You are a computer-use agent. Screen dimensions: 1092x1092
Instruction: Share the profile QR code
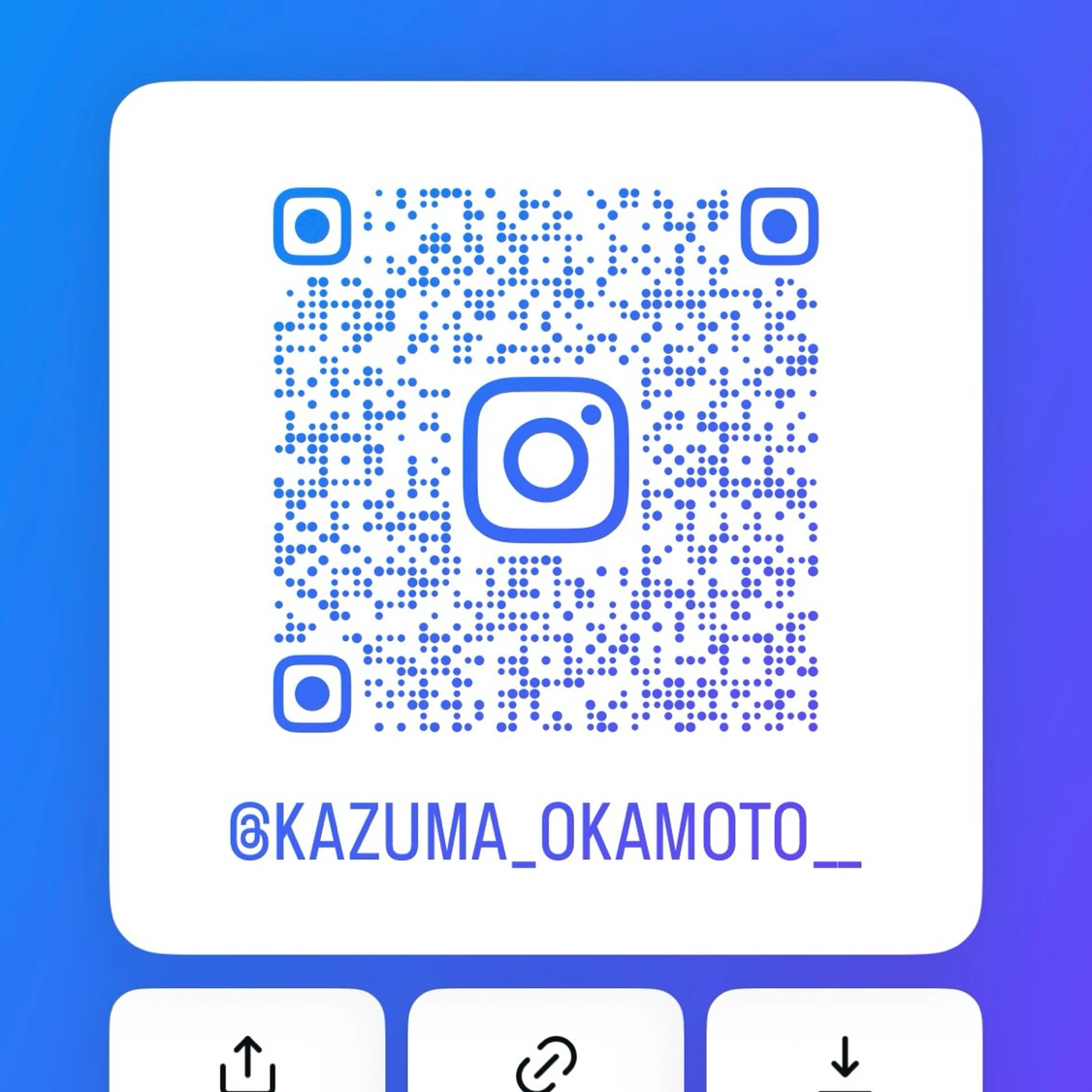pyautogui.click(x=247, y=1052)
